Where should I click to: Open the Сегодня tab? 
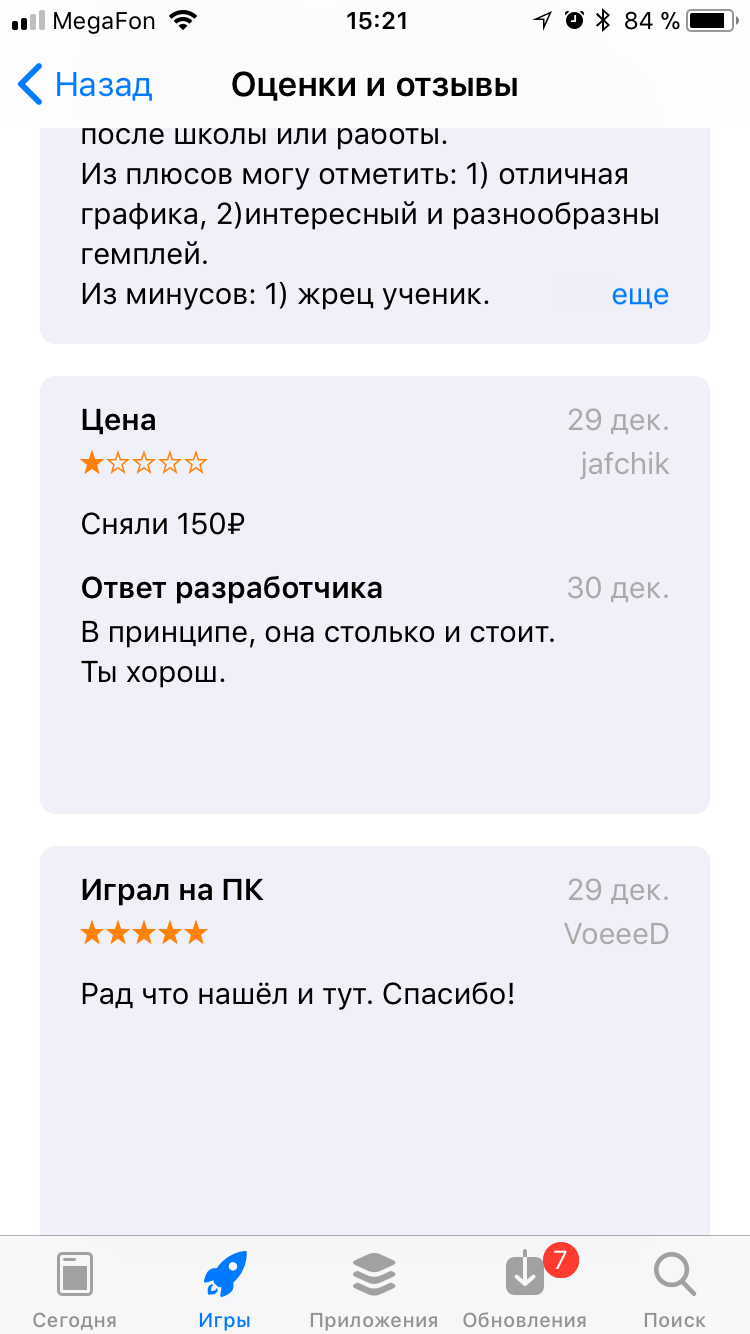tap(75, 1288)
